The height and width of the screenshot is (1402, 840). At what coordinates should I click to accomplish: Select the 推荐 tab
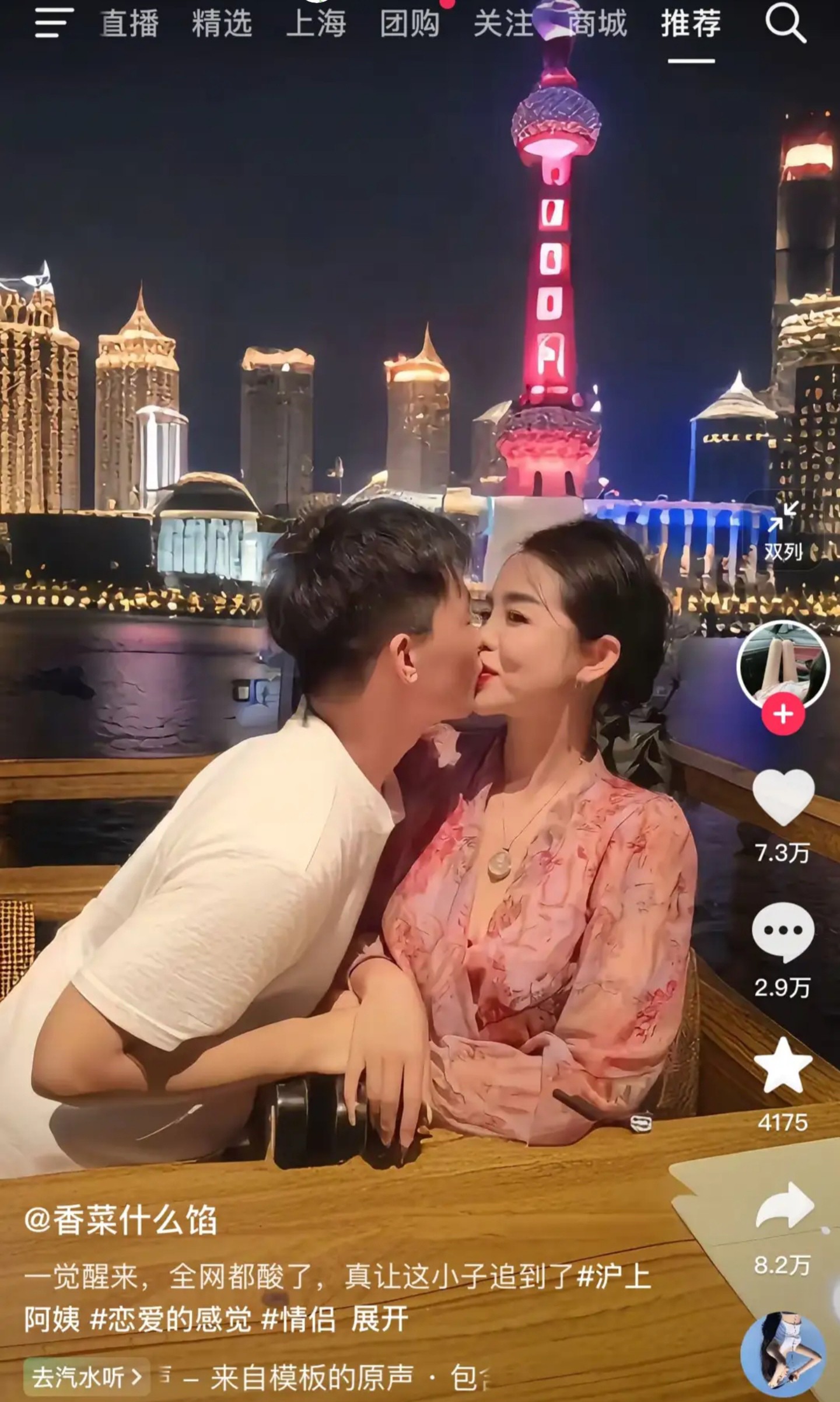tap(691, 24)
